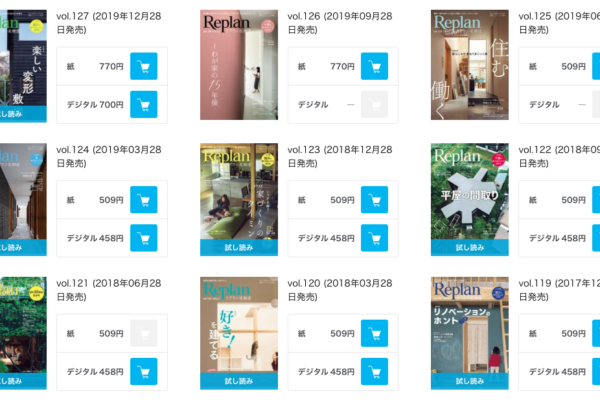Add vol.121 digital edition to cart
This screenshot has width=600, height=400.
(144, 371)
